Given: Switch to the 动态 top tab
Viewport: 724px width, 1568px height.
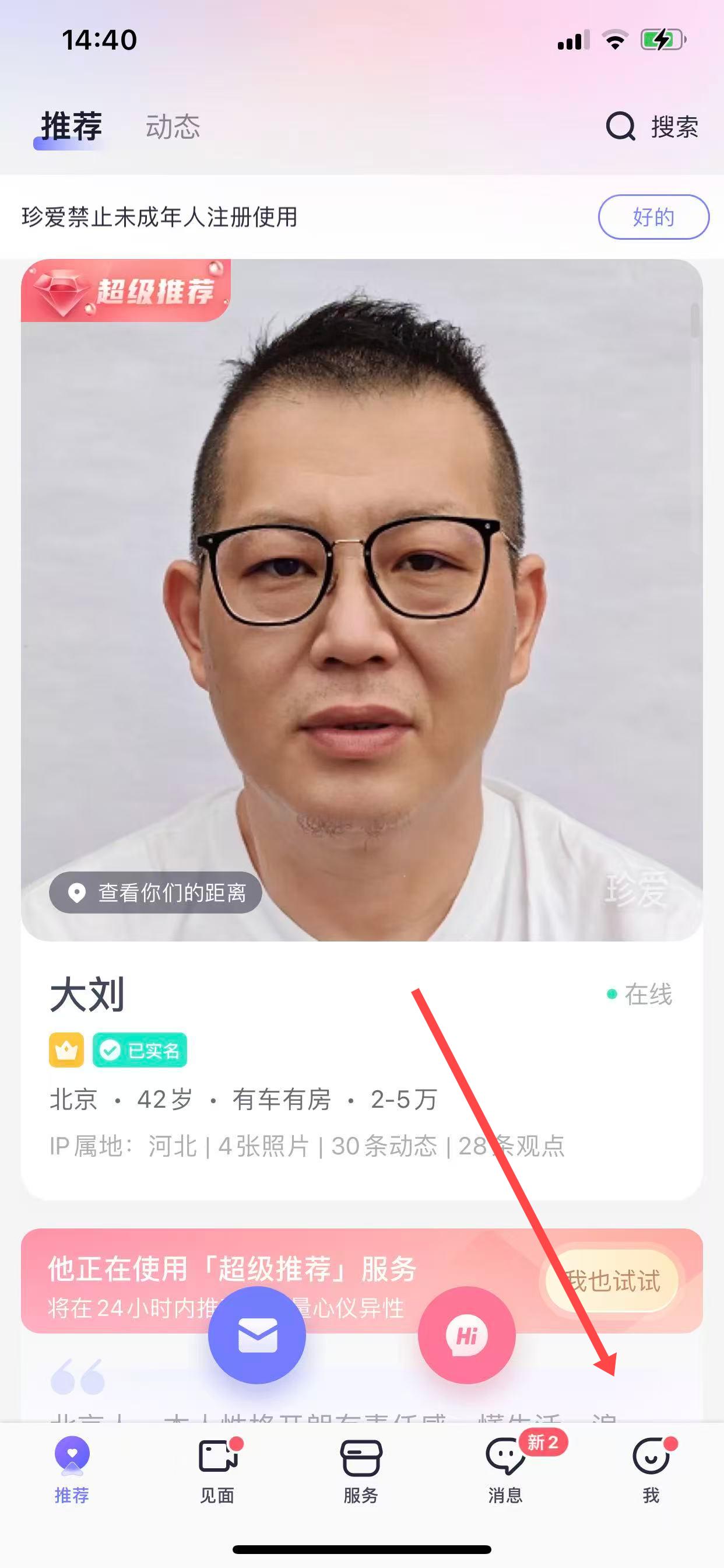Looking at the screenshot, I should [173, 127].
